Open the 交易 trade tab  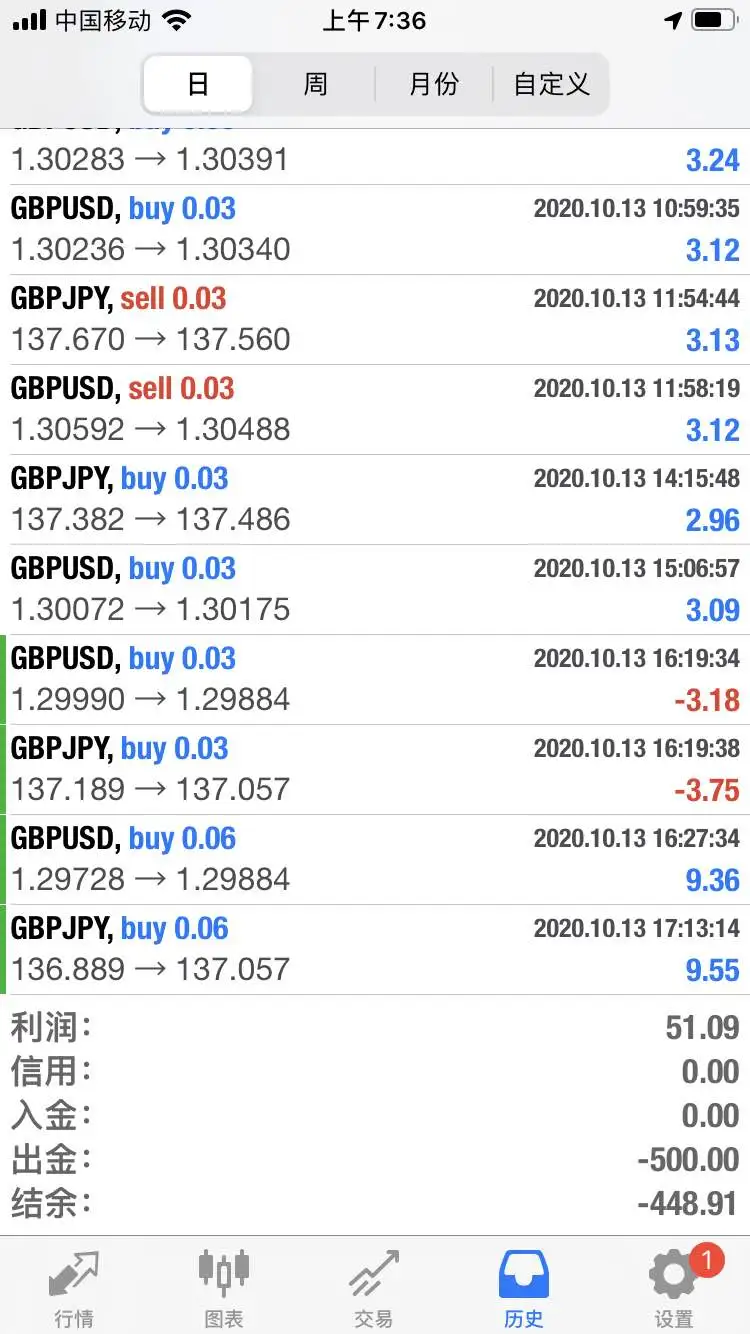pyautogui.click(x=374, y=1288)
